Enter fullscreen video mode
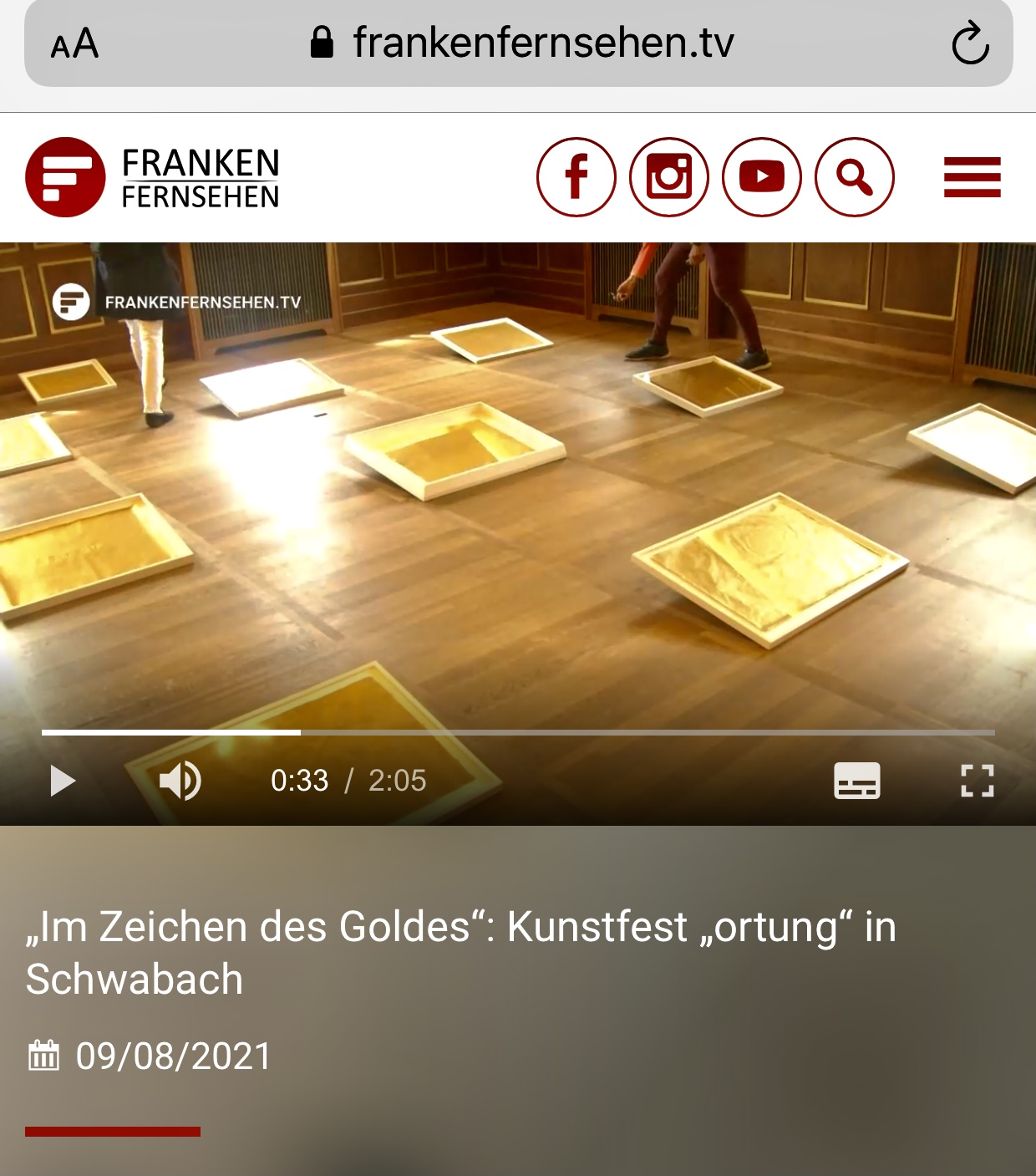 [x=978, y=781]
